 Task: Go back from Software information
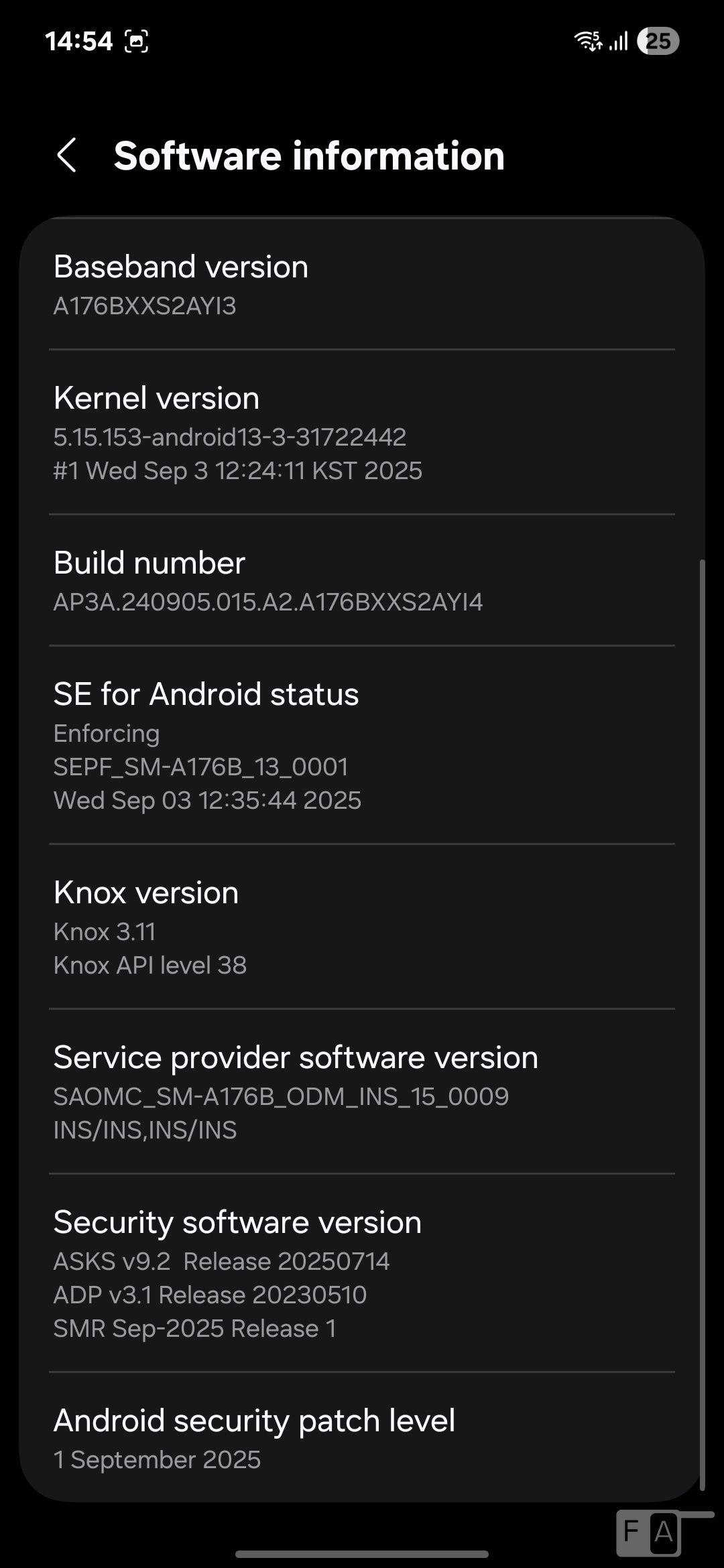pos(67,155)
